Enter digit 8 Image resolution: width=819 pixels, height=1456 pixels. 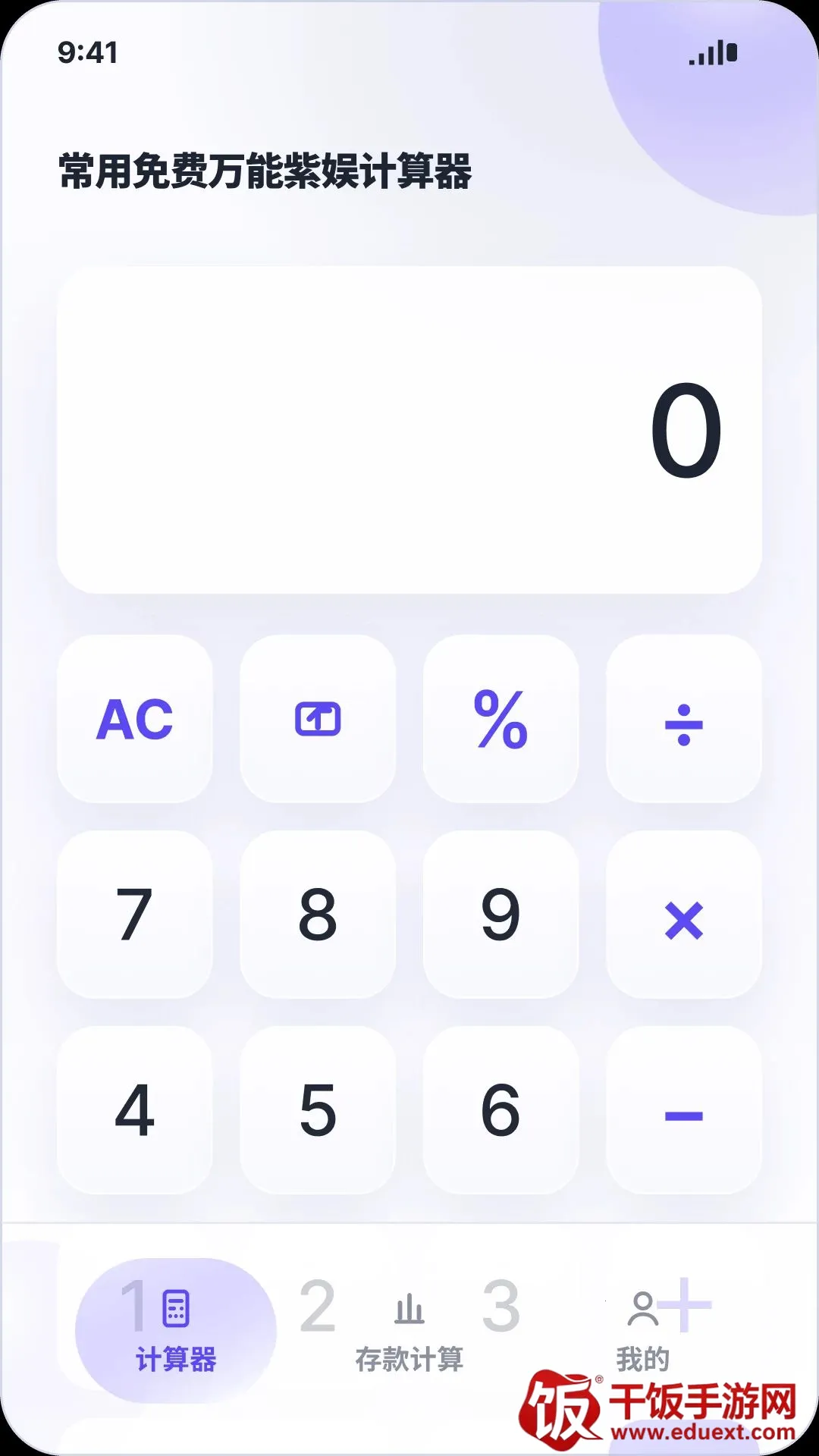(x=318, y=915)
